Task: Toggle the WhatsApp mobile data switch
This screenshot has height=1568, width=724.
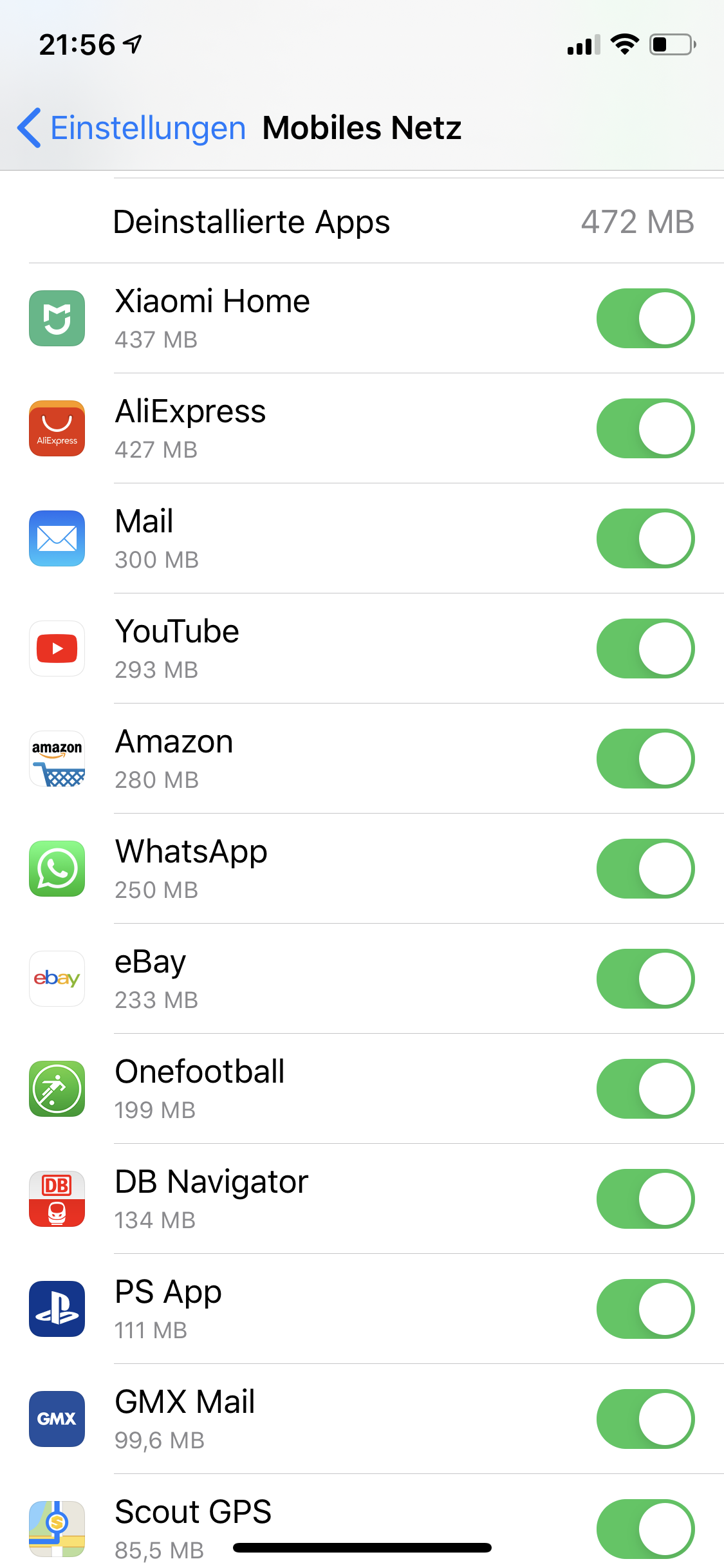Action: point(645,868)
